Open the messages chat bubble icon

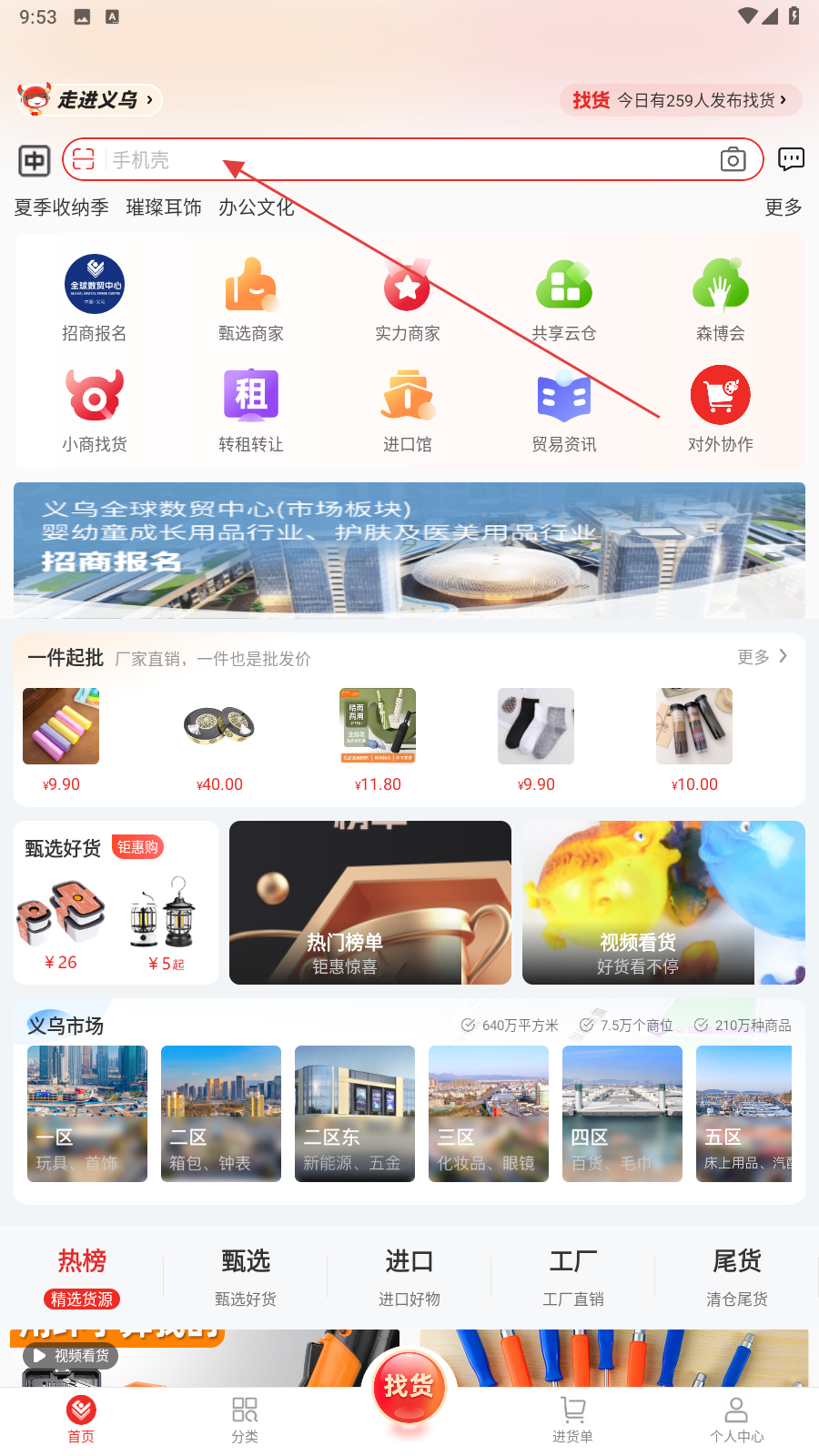[791, 160]
